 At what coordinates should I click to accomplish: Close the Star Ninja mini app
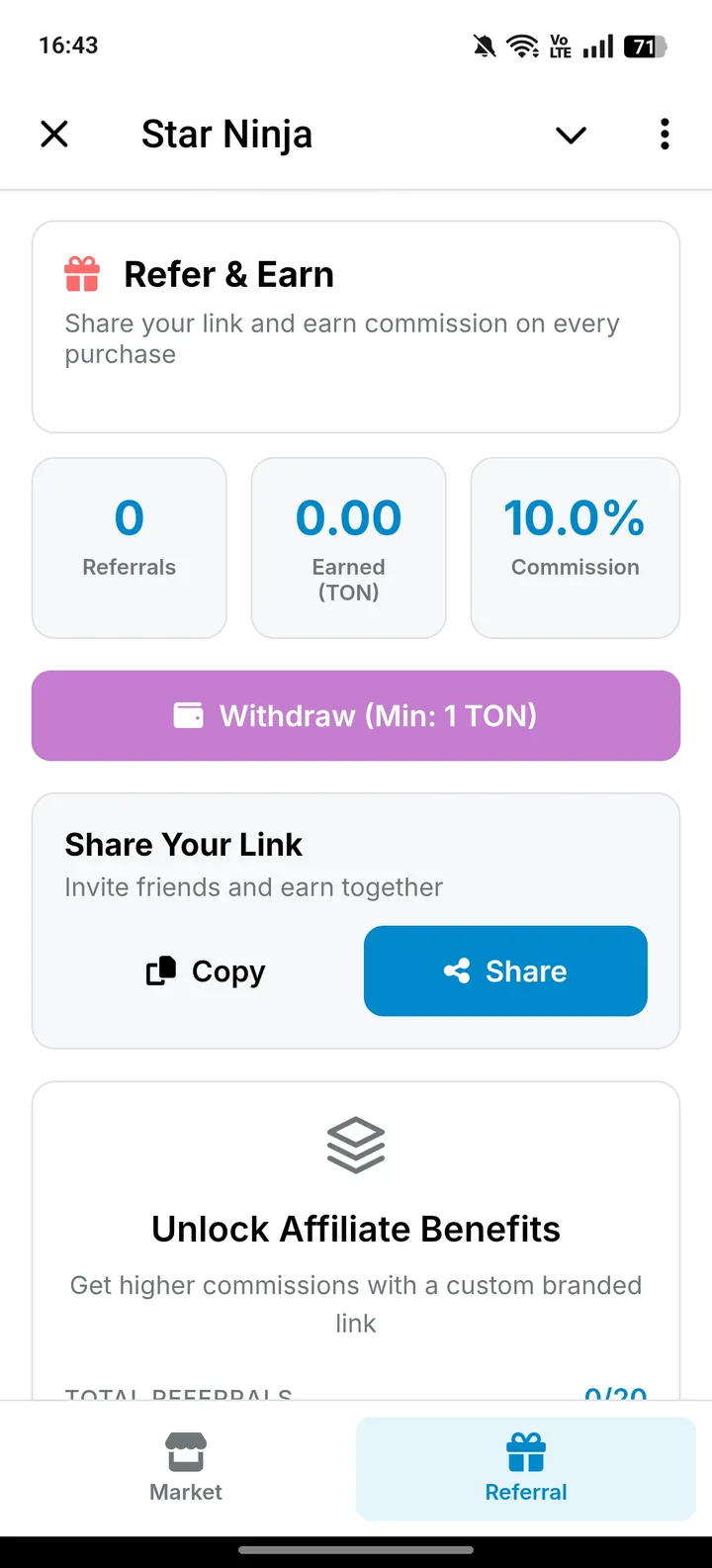click(x=54, y=134)
